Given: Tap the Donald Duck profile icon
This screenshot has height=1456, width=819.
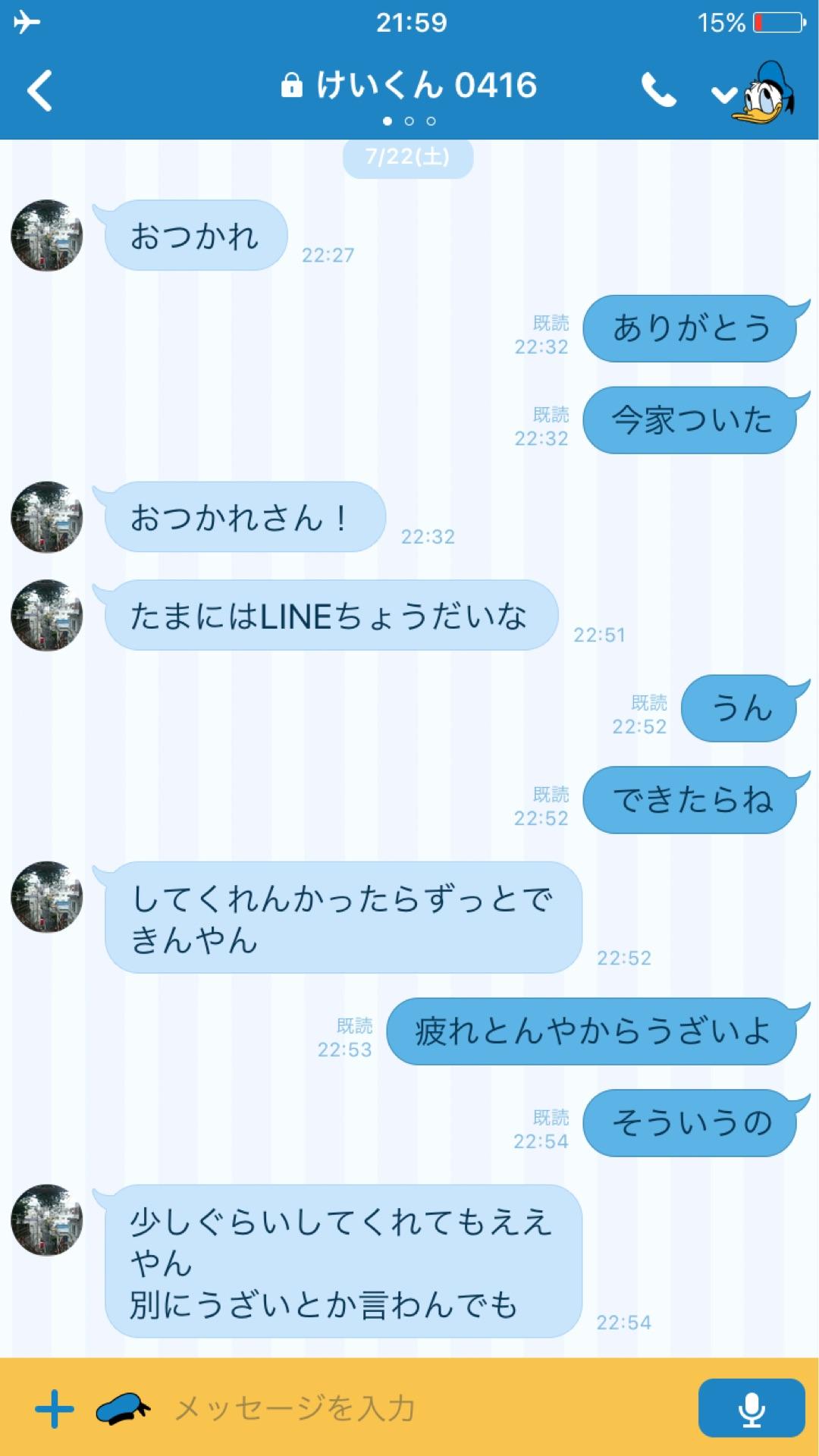Looking at the screenshot, I should pyautogui.click(x=766, y=95).
